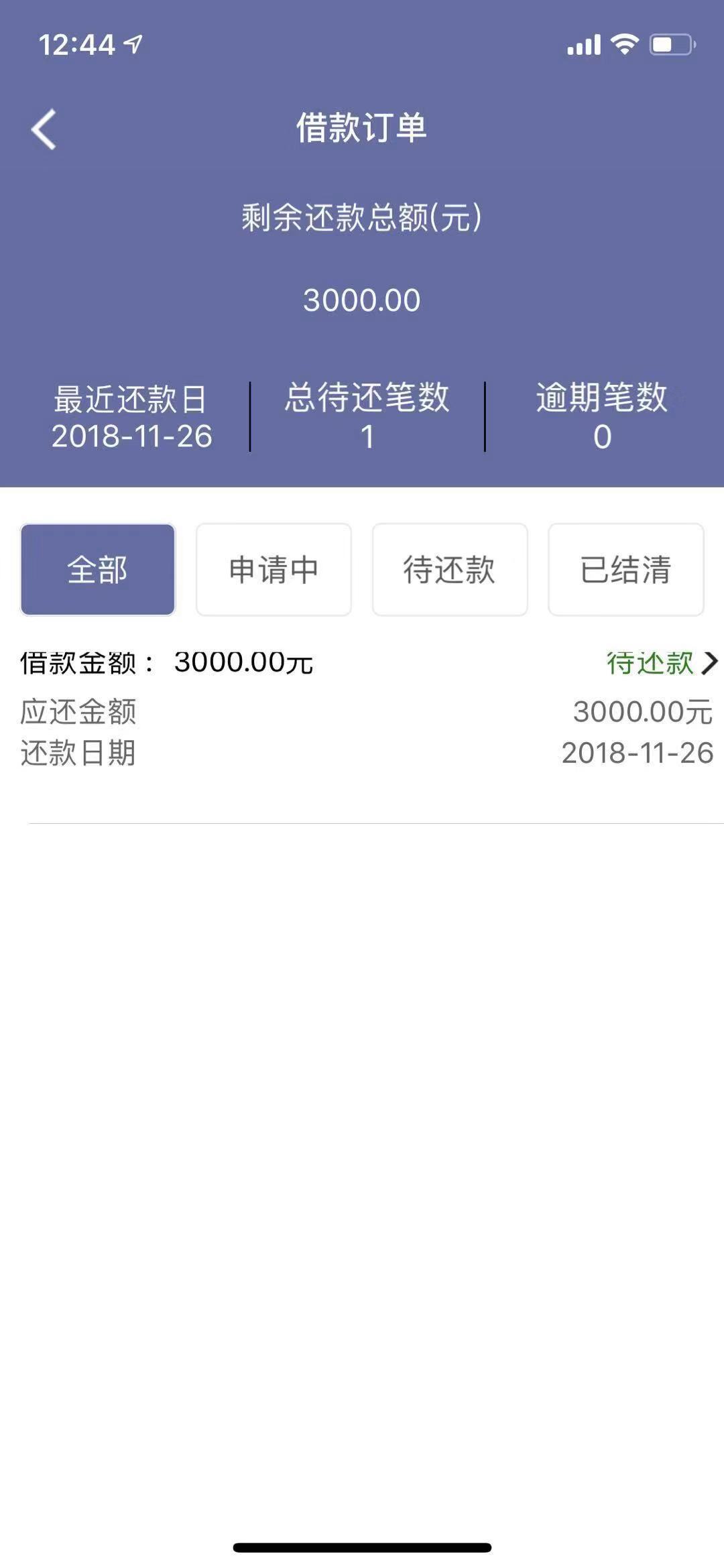Switch to the 已结清 tab
The width and height of the screenshot is (724, 1568).
pos(626,570)
